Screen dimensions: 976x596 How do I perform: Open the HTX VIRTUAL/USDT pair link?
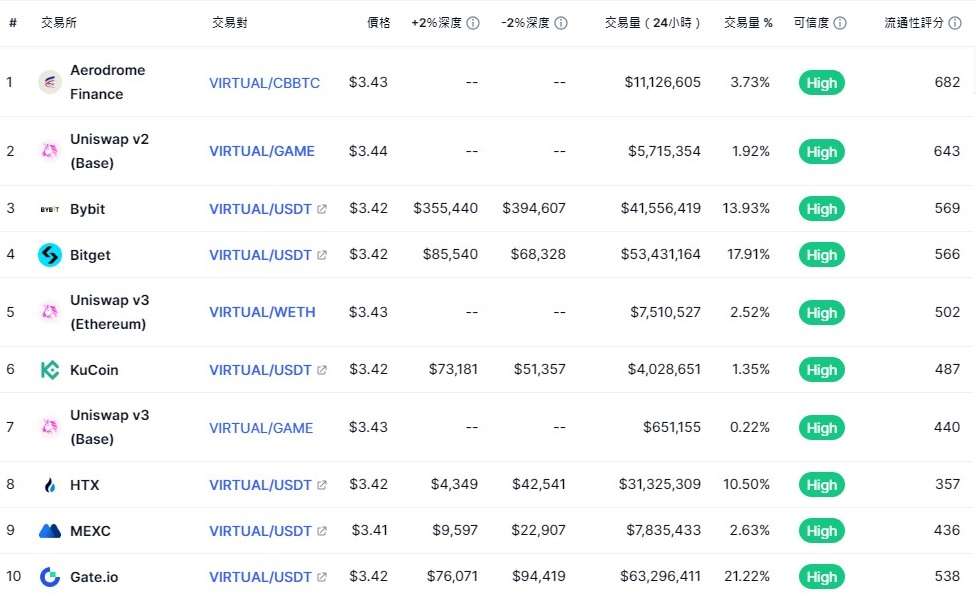point(260,485)
